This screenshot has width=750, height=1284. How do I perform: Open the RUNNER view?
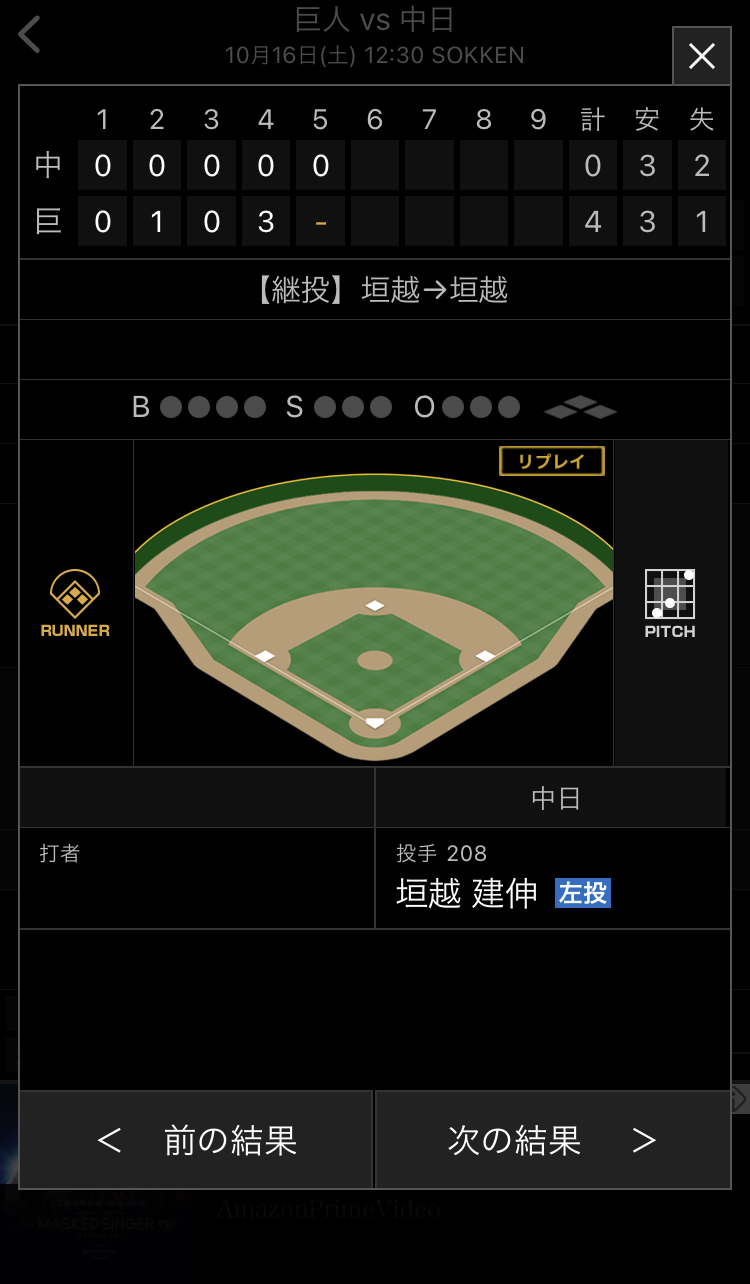click(x=75, y=603)
